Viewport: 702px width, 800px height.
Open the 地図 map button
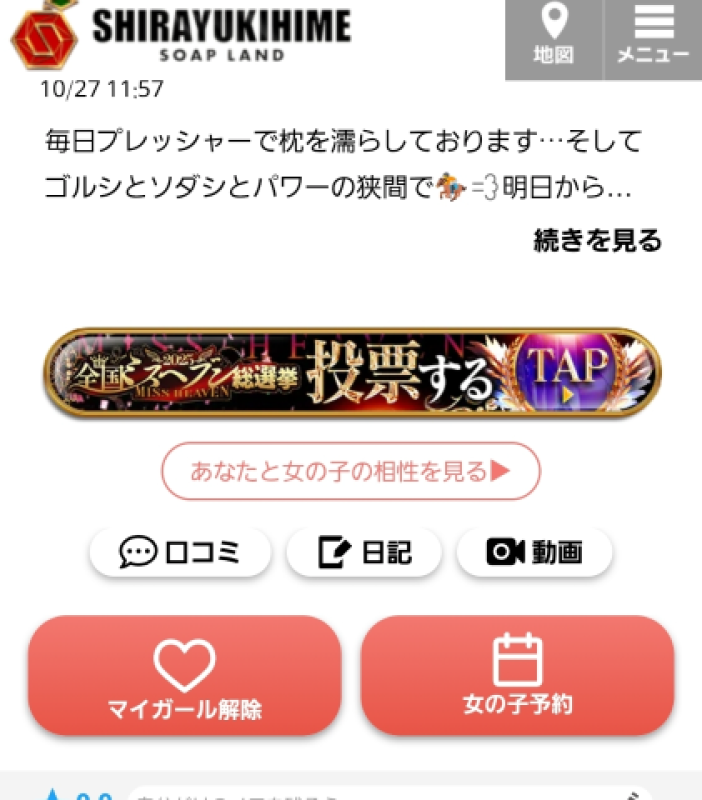pos(553,36)
